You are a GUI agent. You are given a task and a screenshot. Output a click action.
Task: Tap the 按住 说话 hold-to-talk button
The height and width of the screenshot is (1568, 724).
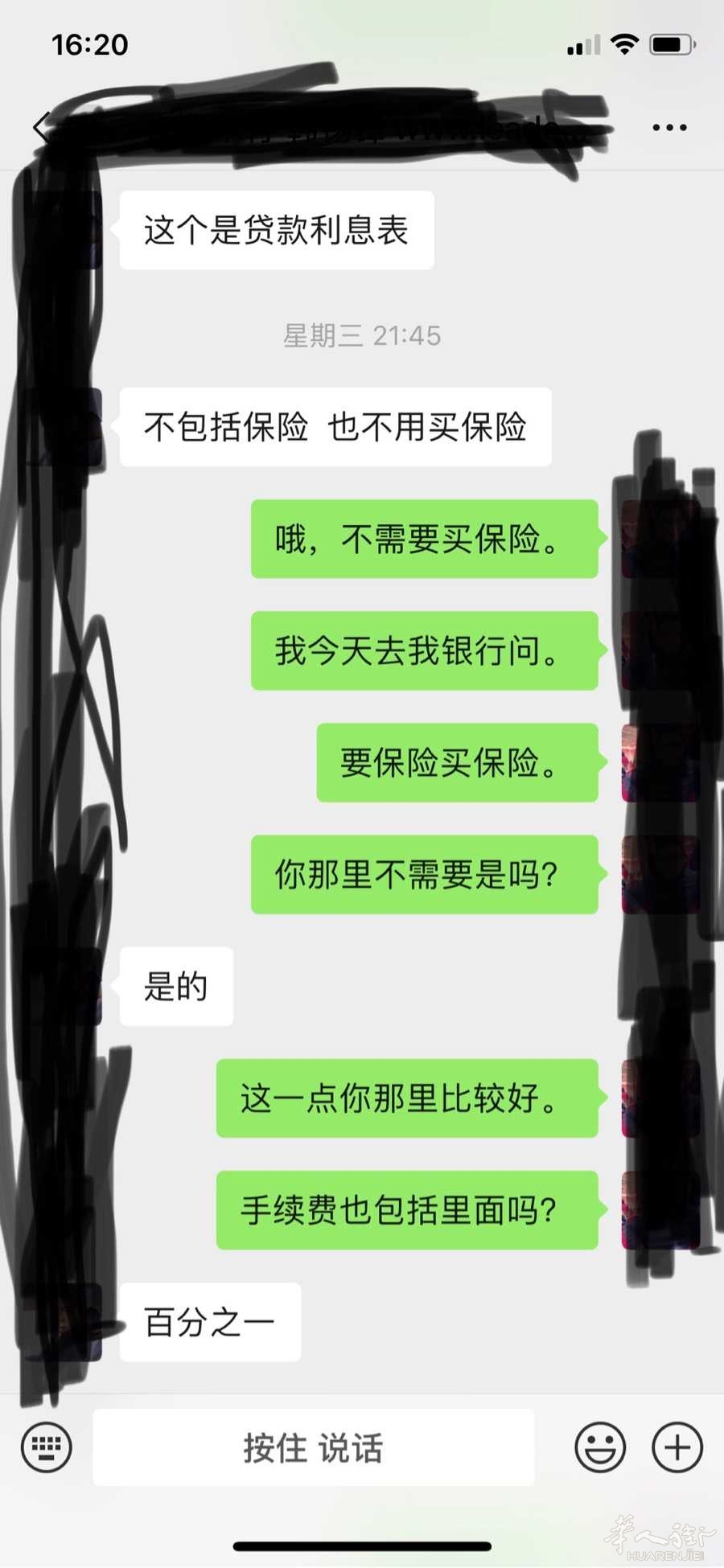(x=314, y=1447)
